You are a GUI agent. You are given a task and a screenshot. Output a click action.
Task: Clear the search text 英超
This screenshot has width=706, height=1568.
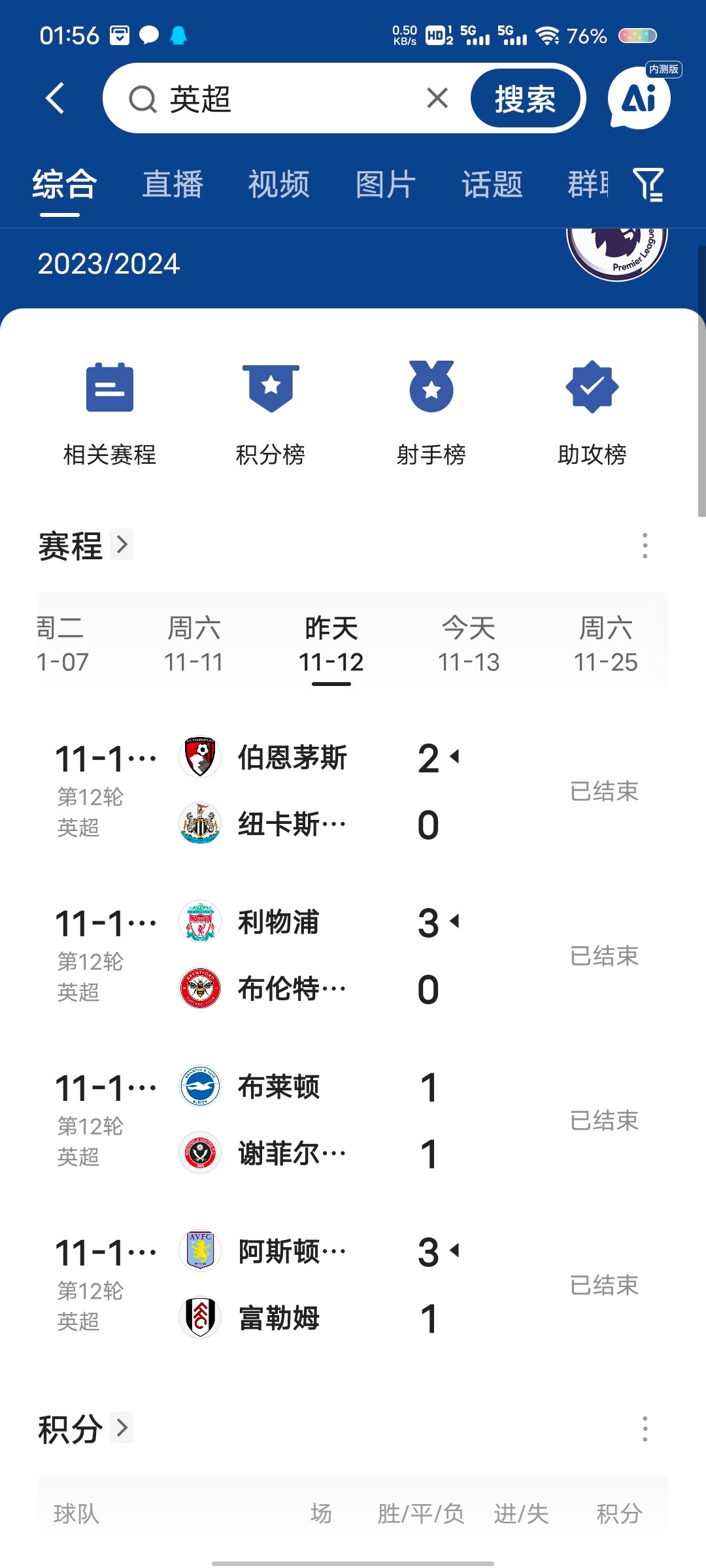point(437,99)
